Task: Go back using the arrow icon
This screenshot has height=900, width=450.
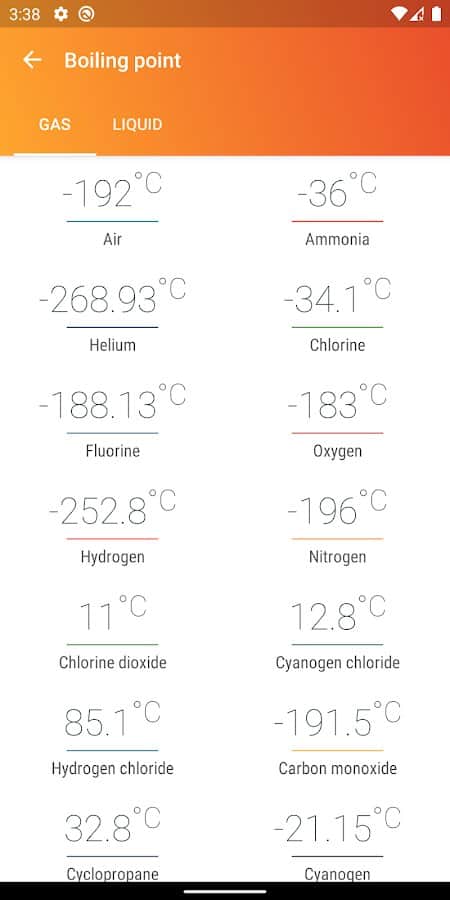Action: 32,60
